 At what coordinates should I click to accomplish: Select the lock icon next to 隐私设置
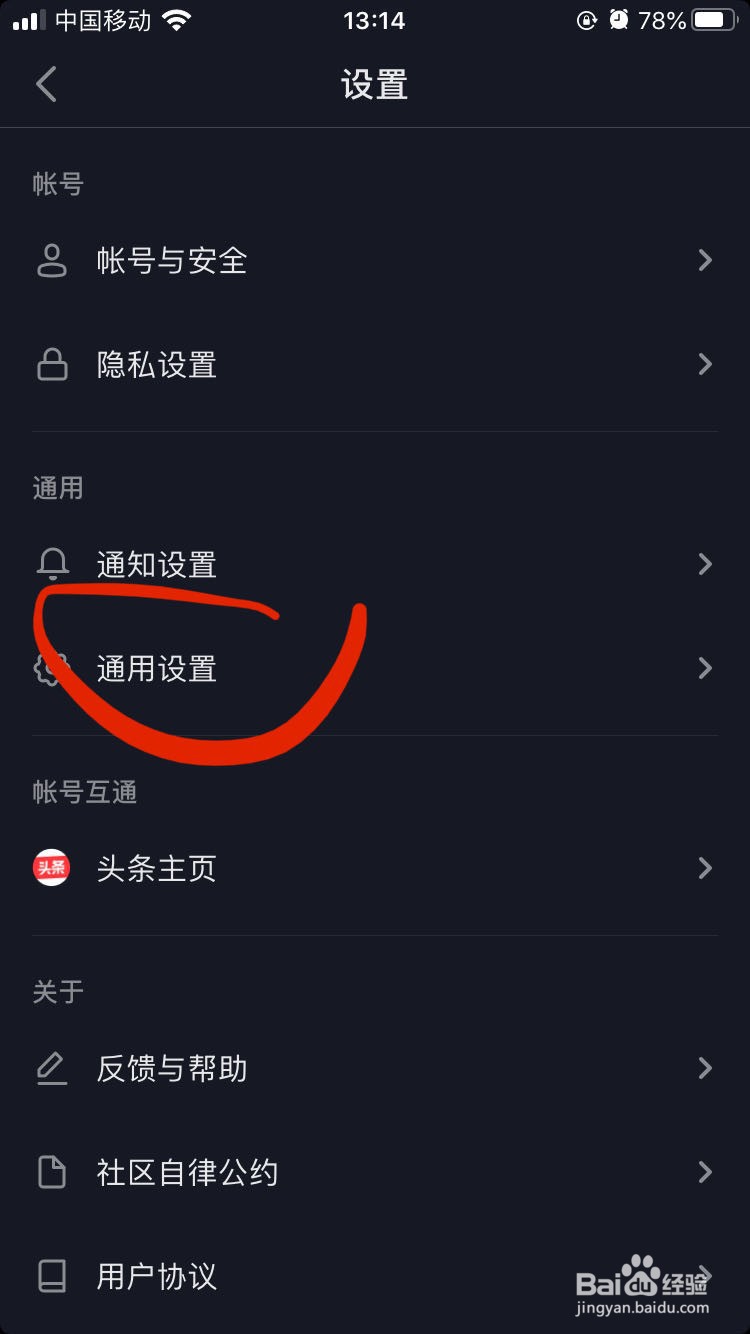[52, 364]
